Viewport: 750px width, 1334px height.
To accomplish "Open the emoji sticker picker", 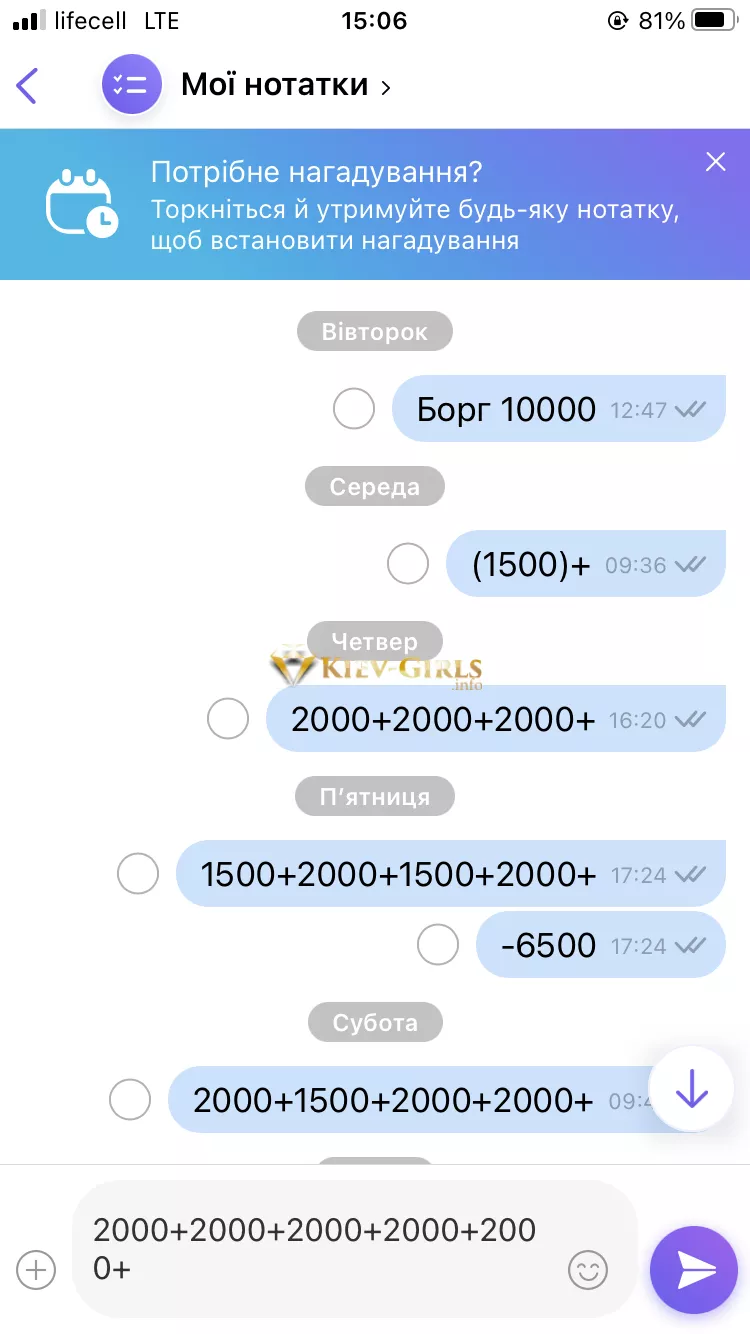I will pos(587,1270).
